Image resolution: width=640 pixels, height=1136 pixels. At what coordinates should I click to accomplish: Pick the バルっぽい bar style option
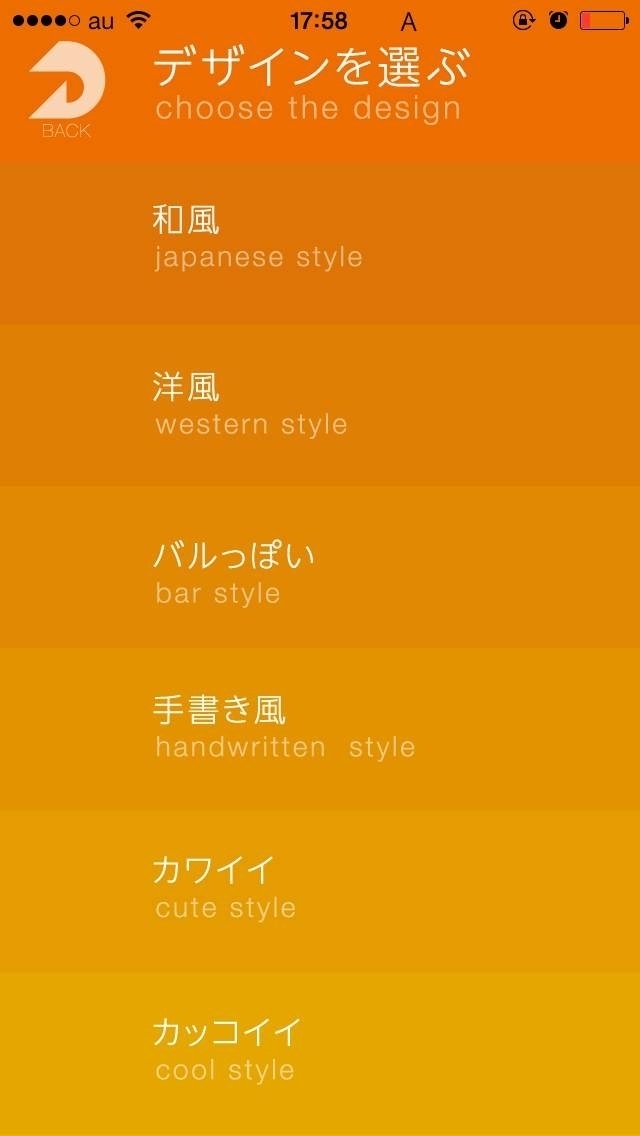coord(320,567)
